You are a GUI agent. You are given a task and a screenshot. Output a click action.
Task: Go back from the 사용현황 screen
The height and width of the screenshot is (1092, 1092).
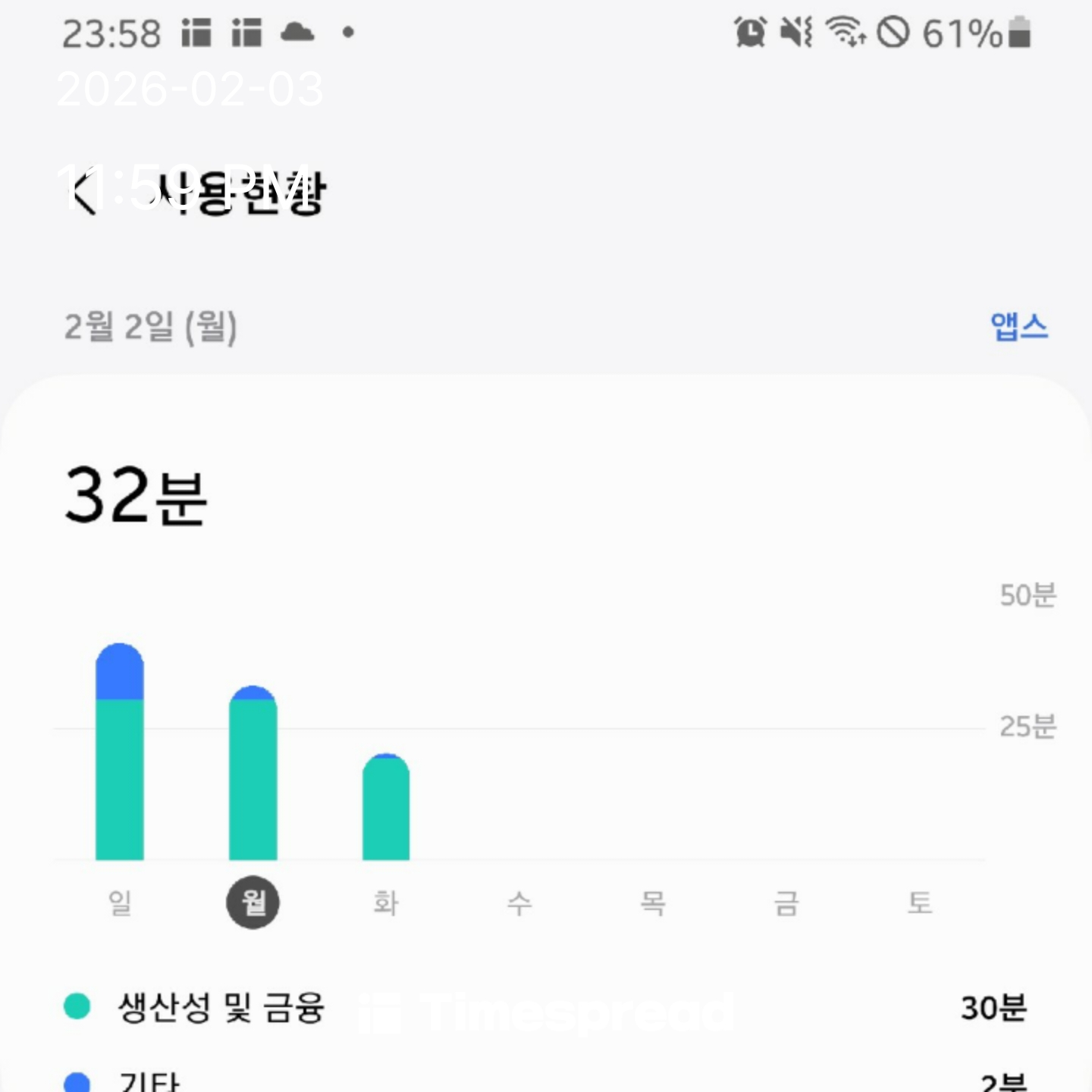click(82, 193)
